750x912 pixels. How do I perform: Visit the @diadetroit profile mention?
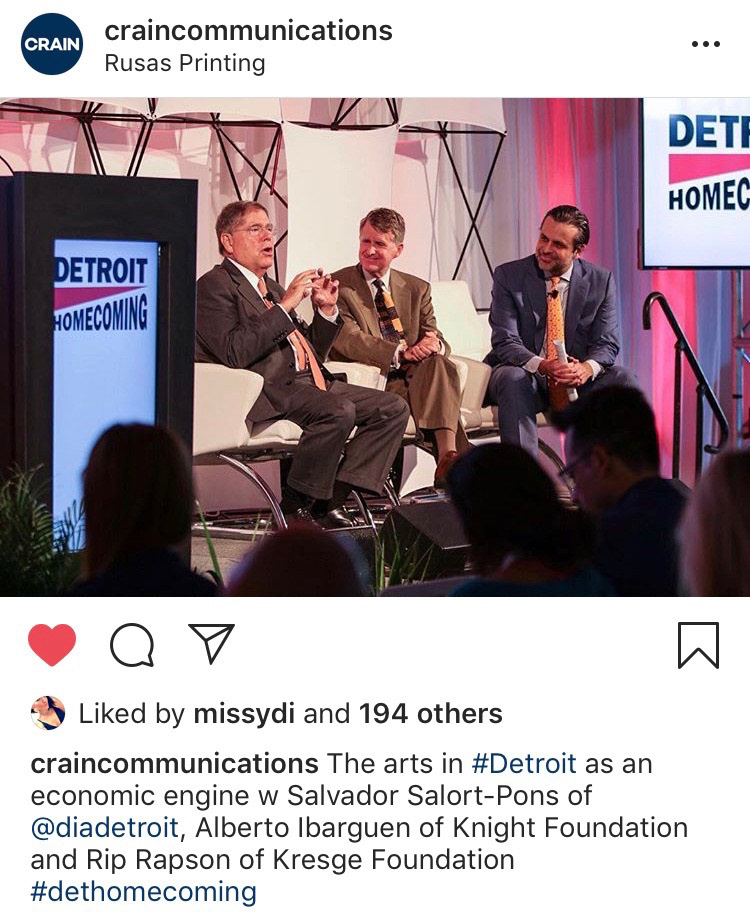pyautogui.click(x=105, y=828)
